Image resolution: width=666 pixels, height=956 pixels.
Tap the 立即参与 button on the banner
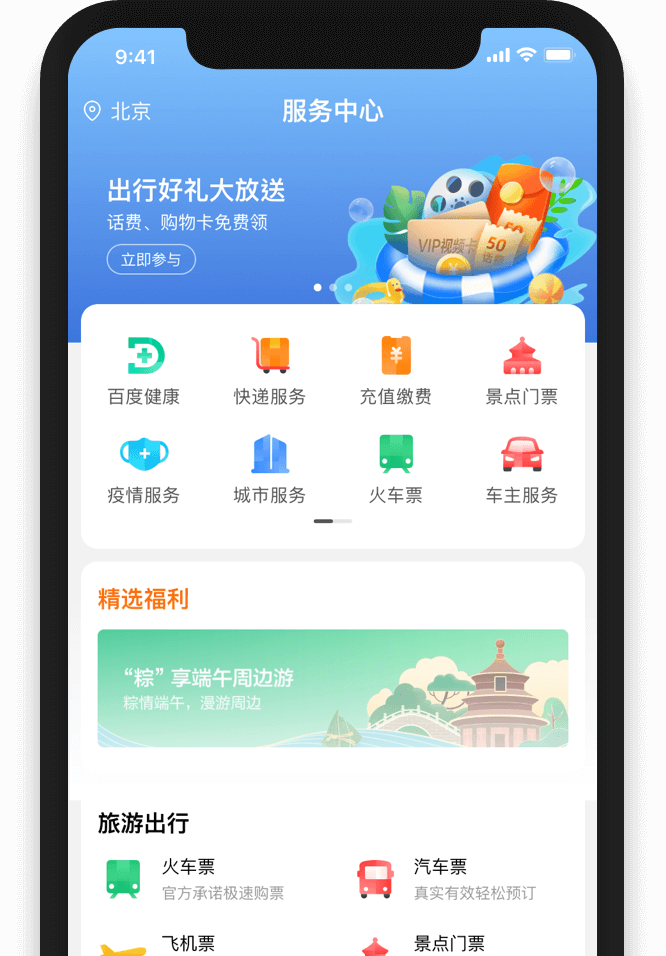pos(151,260)
